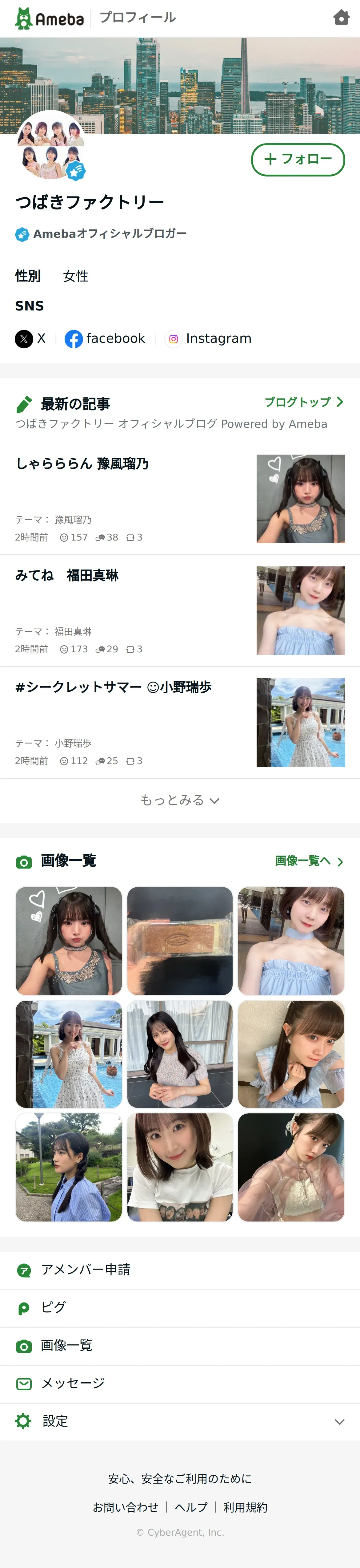
Task: Expand the 設定 section
Action: click(180, 1421)
